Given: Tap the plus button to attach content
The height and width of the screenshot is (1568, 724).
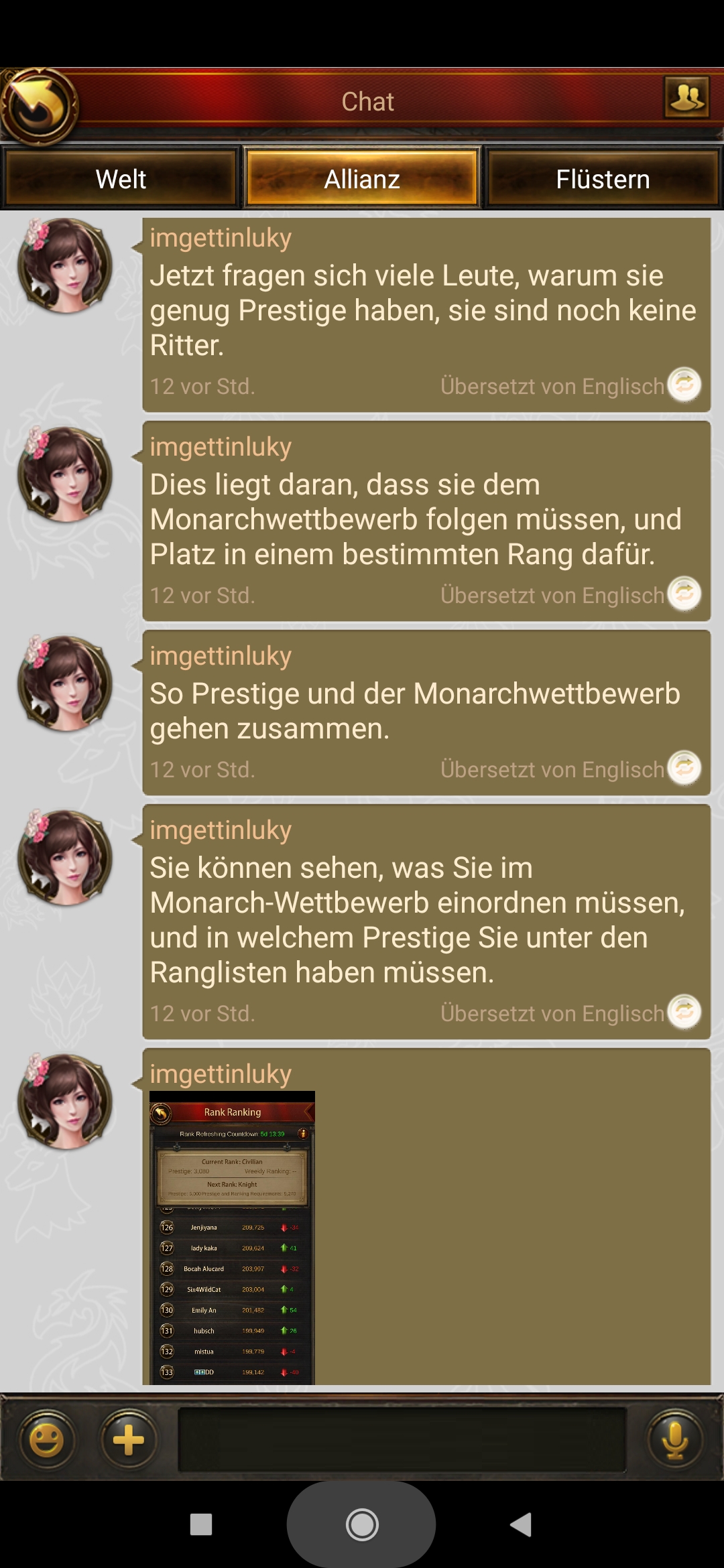Looking at the screenshot, I should 128,1439.
